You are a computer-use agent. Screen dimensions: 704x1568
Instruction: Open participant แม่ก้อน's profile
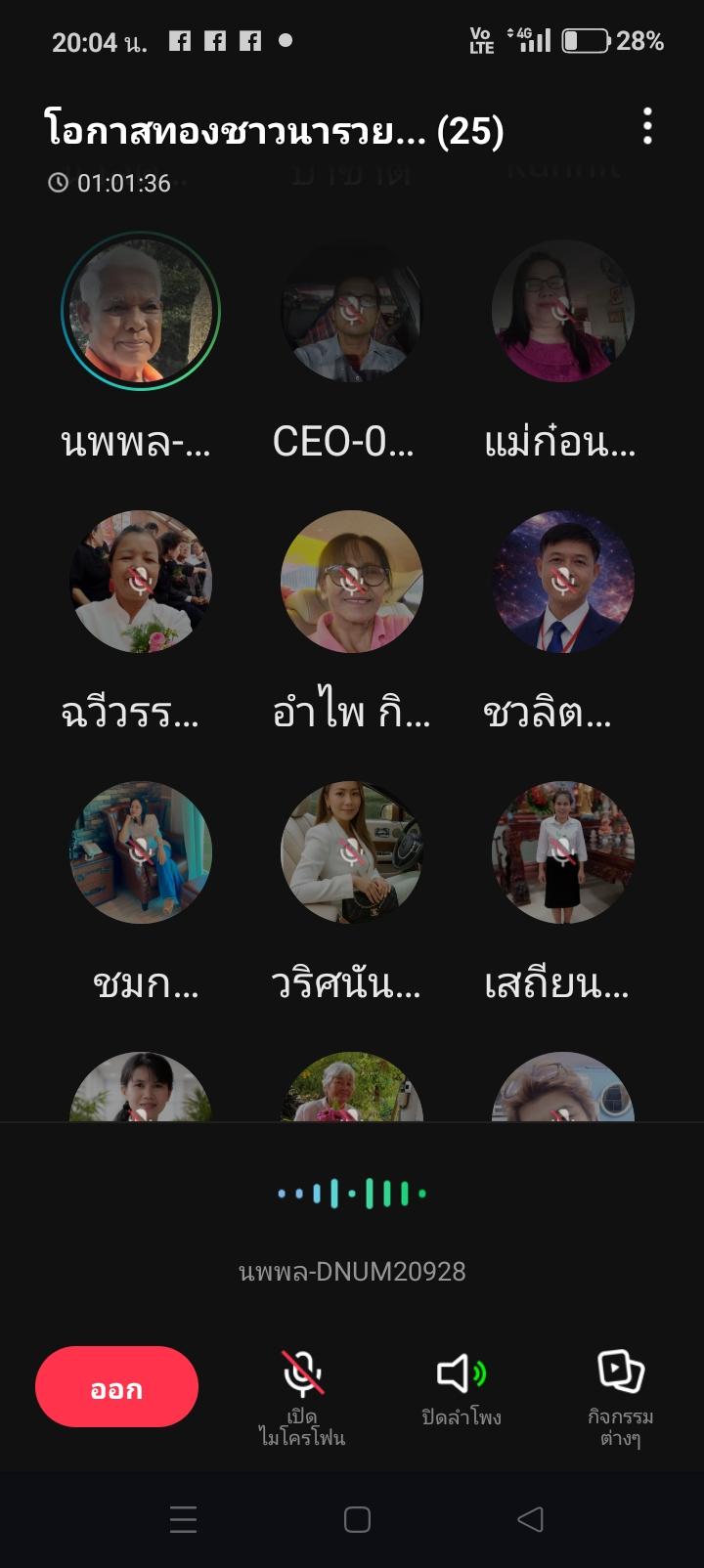(562, 311)
